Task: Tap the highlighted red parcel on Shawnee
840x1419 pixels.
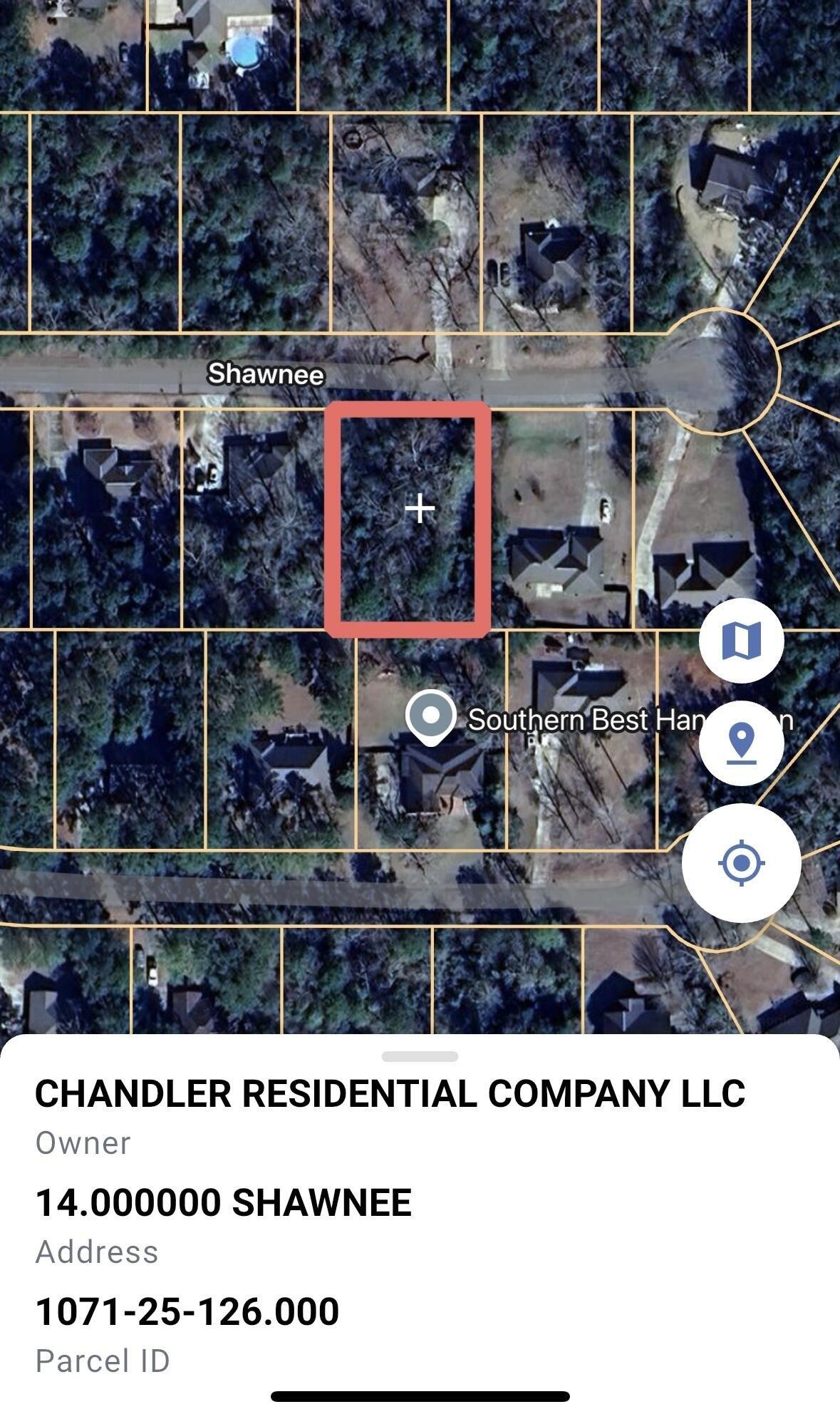Action: tap(408, 520)
